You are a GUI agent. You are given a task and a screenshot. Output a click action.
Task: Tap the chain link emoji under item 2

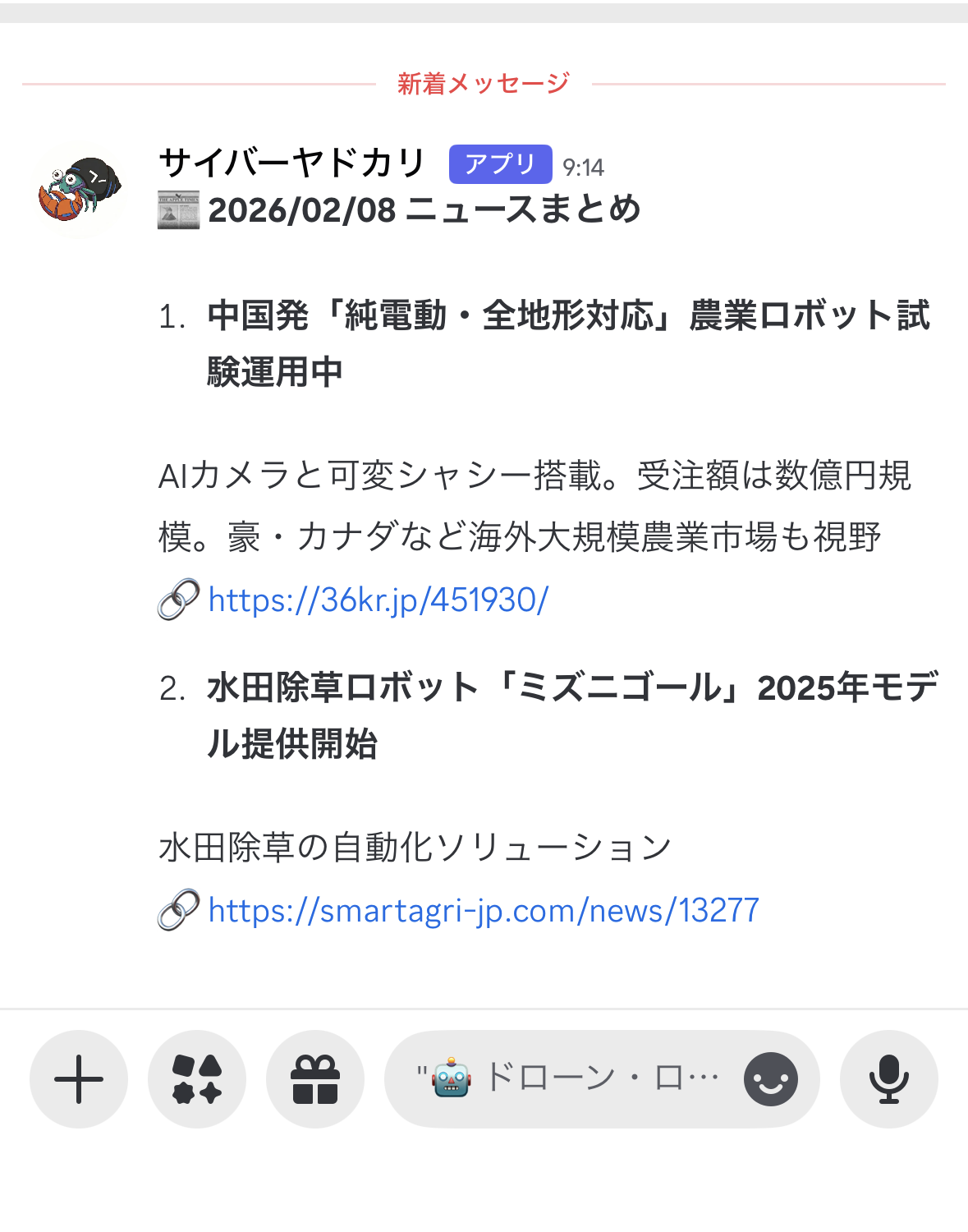[x=175, y=909]
